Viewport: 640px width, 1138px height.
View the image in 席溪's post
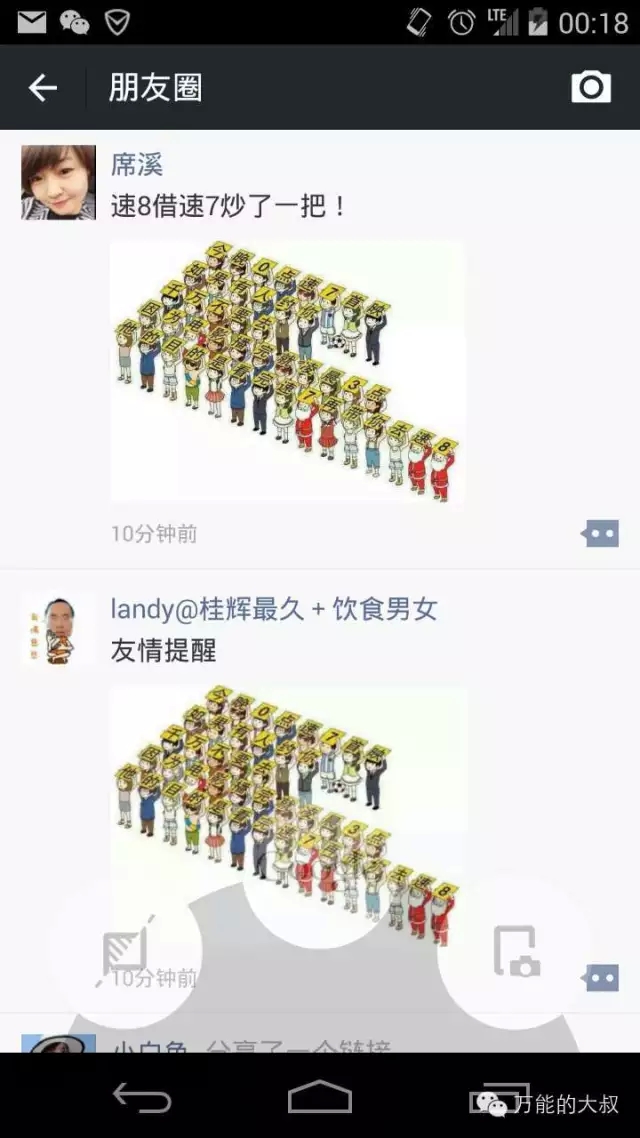[287, 370]
